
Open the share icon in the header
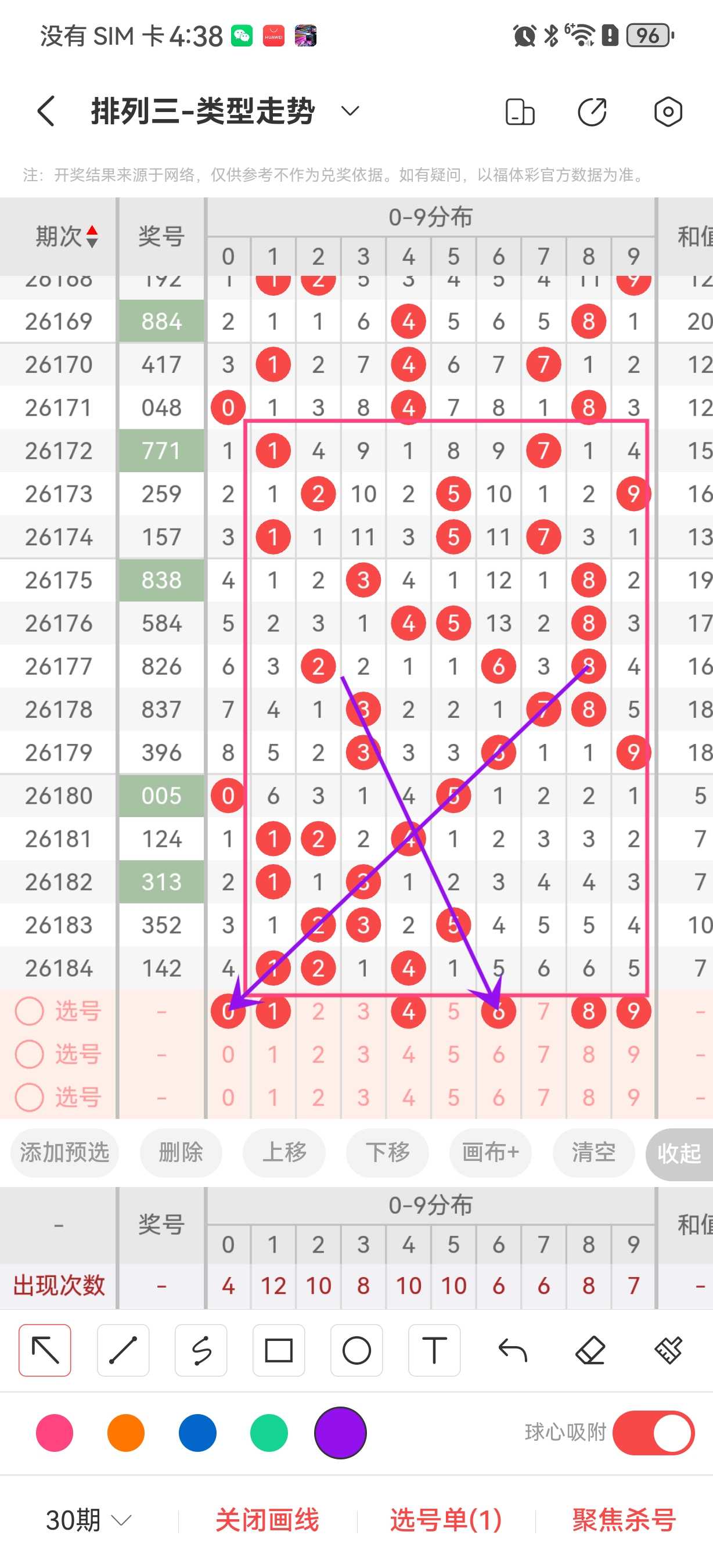[x=592, y=112]
